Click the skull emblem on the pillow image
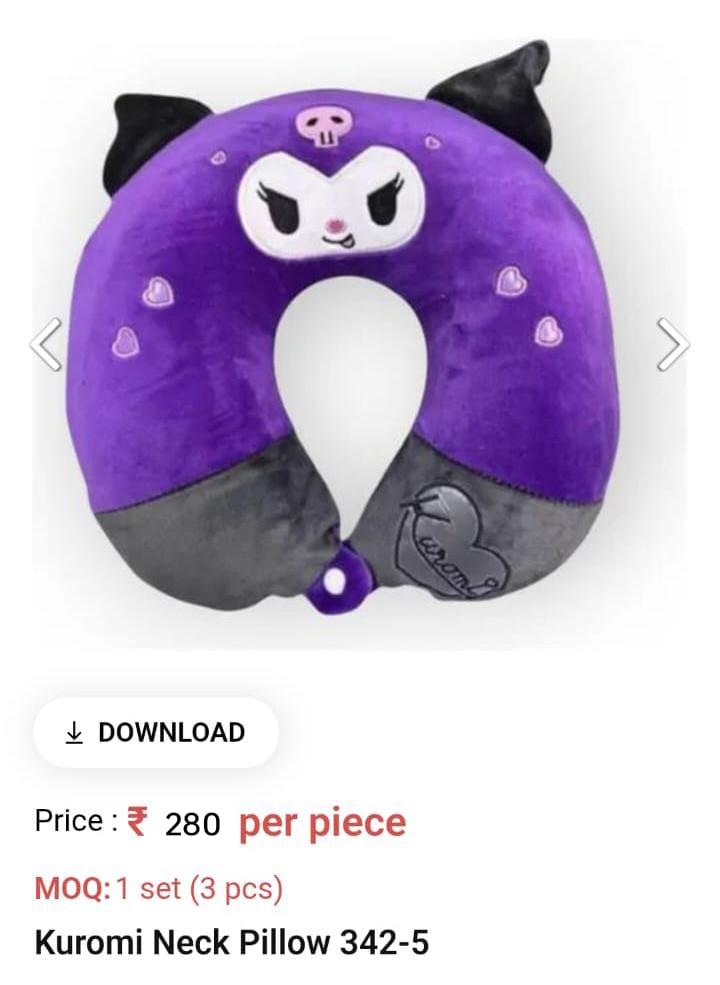Viewport: 720px width, 985px height. [324, 126]
